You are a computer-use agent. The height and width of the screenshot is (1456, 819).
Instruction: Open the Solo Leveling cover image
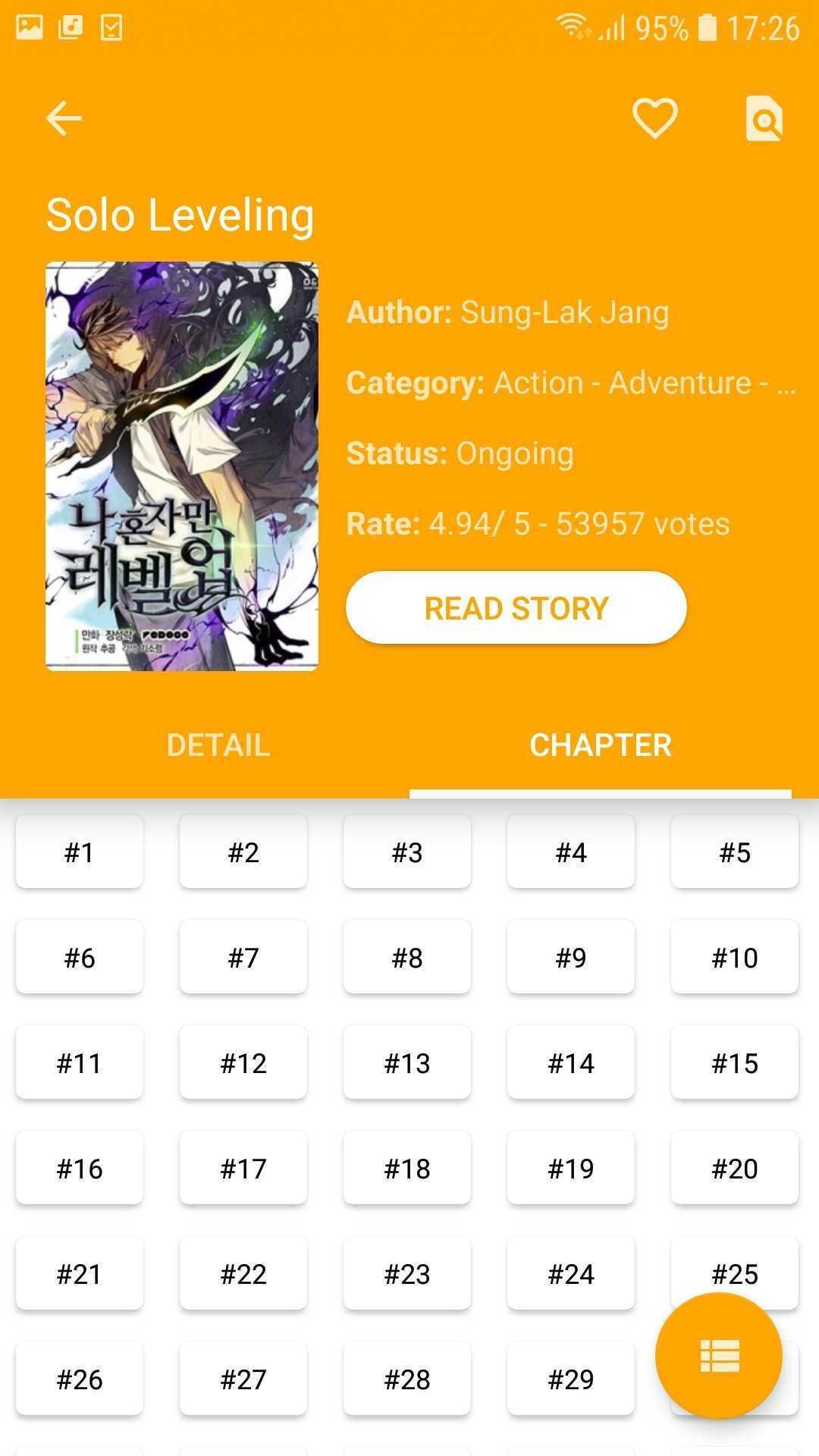click(182, 466)
